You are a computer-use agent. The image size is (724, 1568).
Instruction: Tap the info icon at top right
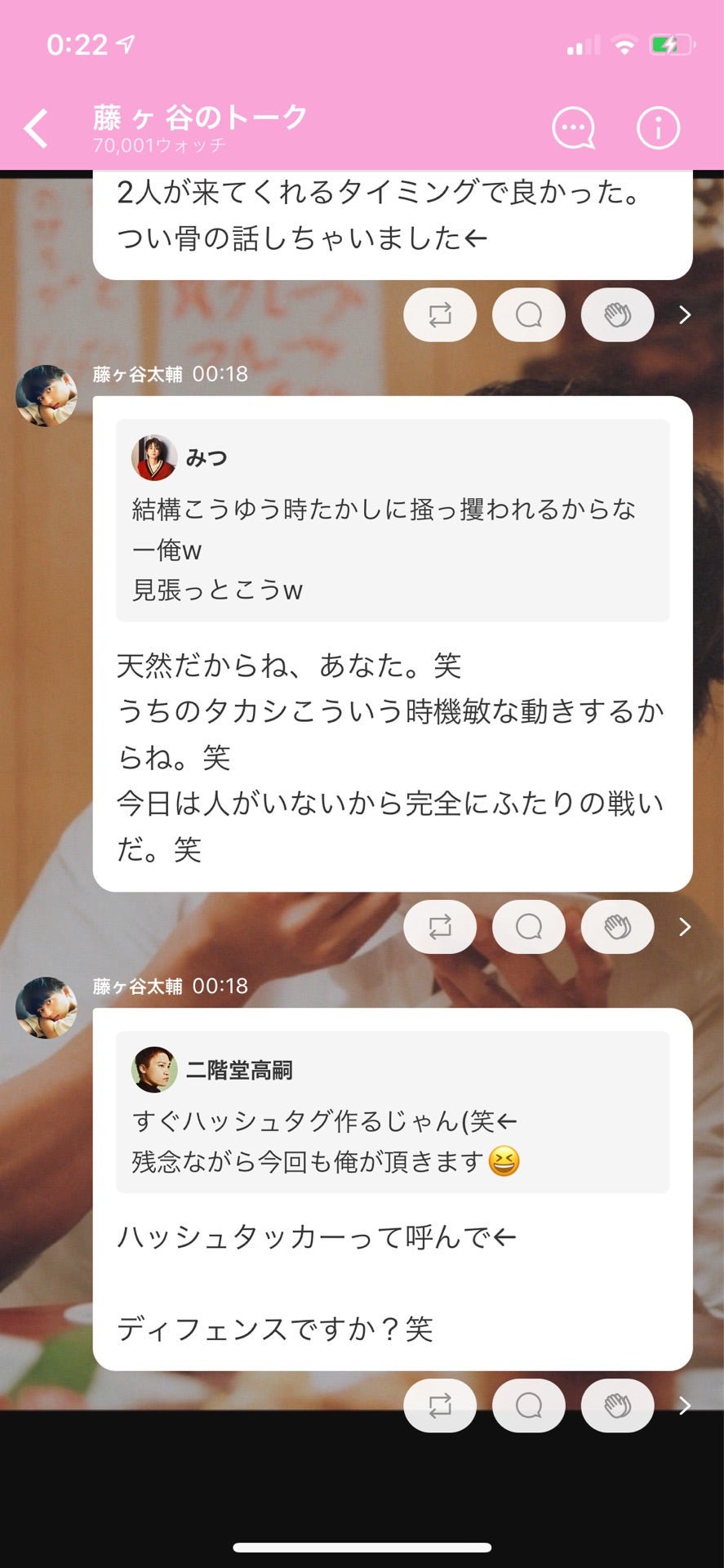(658, 127)
